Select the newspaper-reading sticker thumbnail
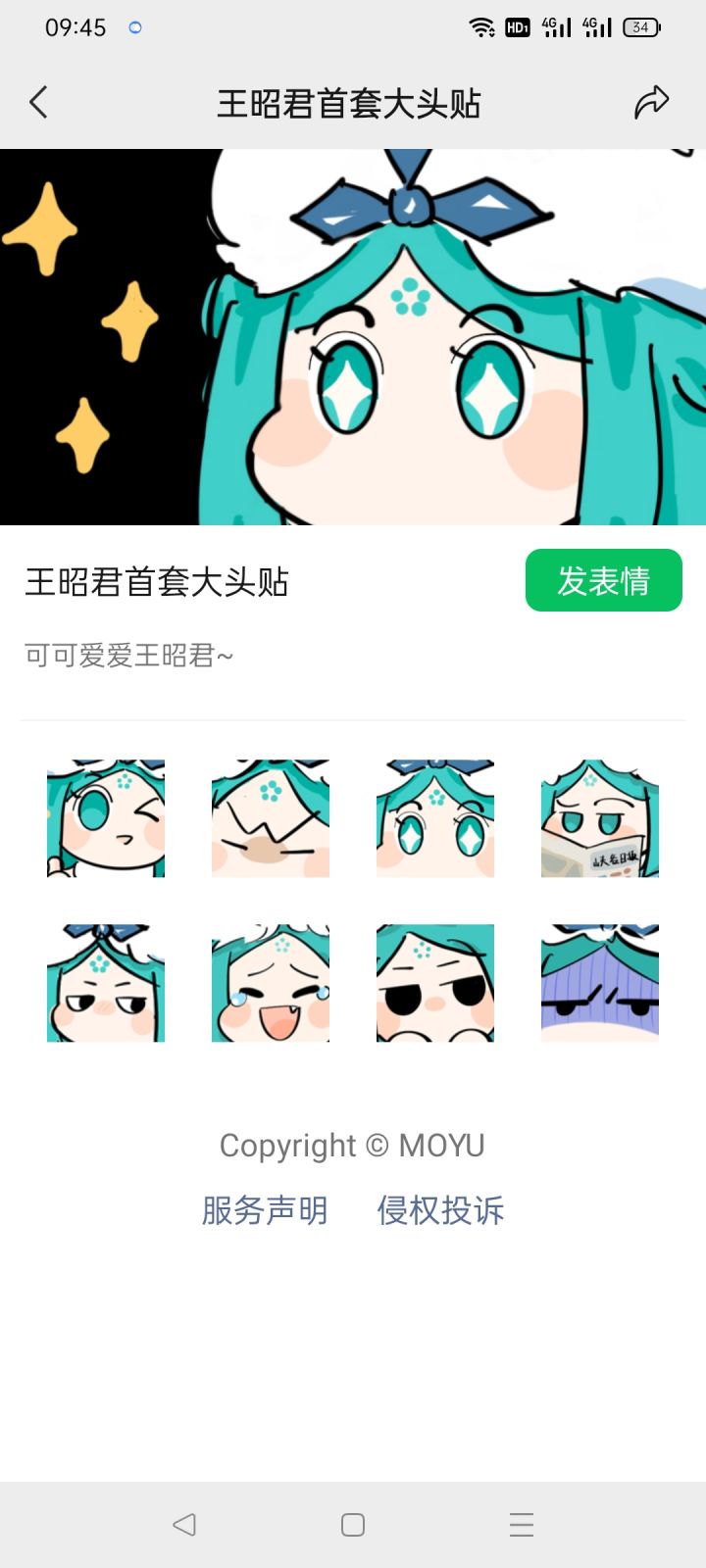 [x=600, y=818]
